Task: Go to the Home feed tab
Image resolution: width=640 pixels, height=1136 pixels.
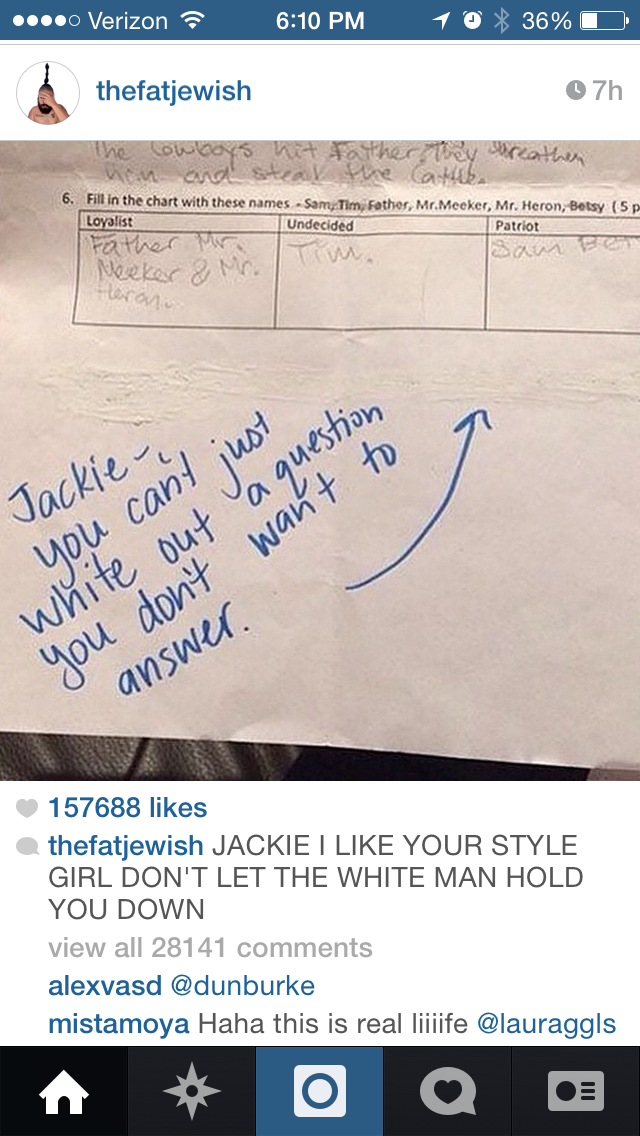Action: coord(64,1091)
